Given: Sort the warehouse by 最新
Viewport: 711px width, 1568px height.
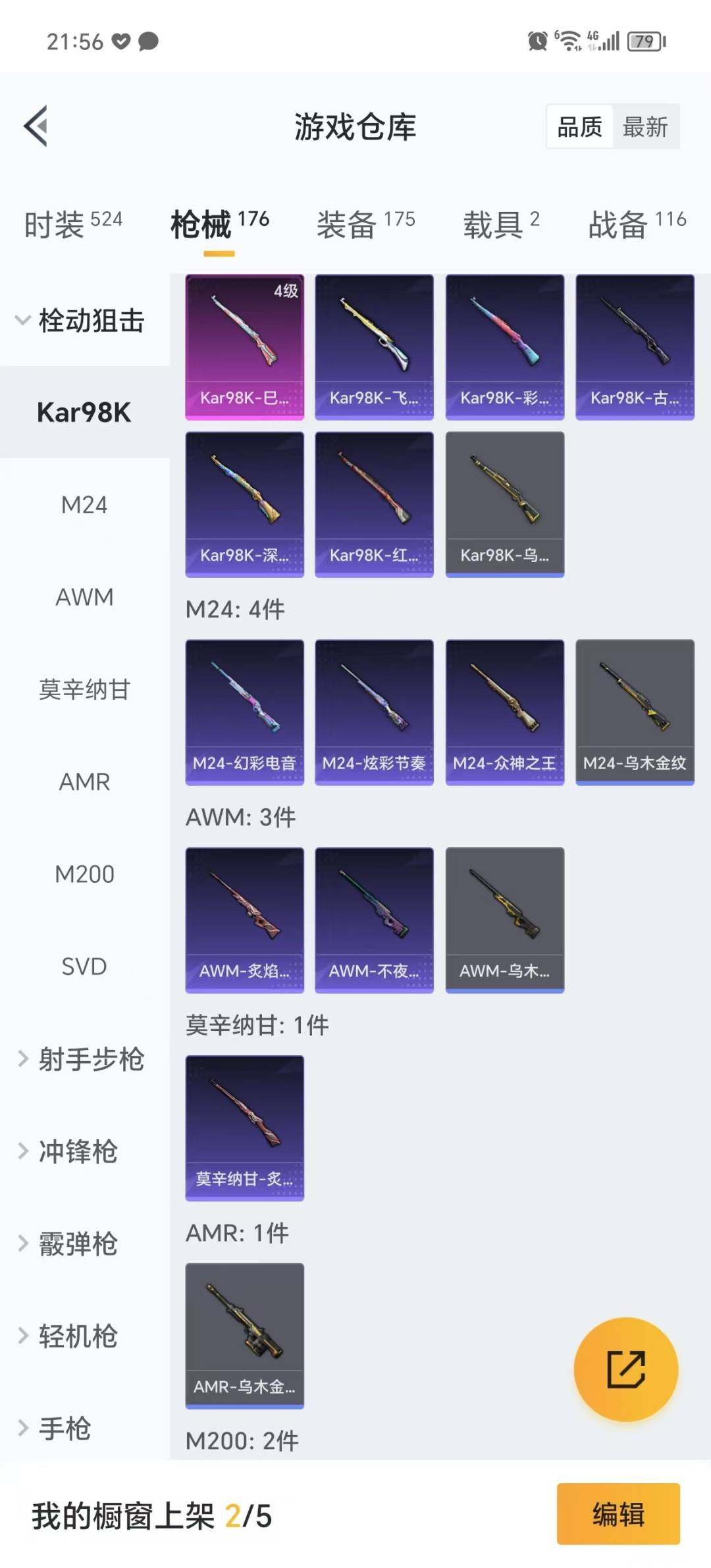Looking at the screenshot, I should coord(645,126).
